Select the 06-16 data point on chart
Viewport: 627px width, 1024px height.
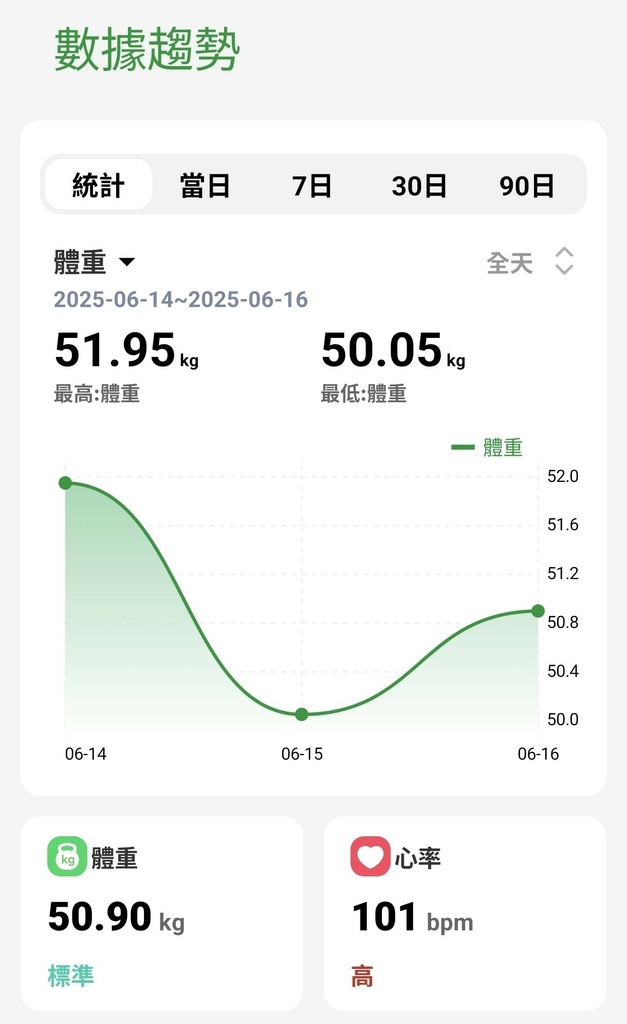[538, 611]
